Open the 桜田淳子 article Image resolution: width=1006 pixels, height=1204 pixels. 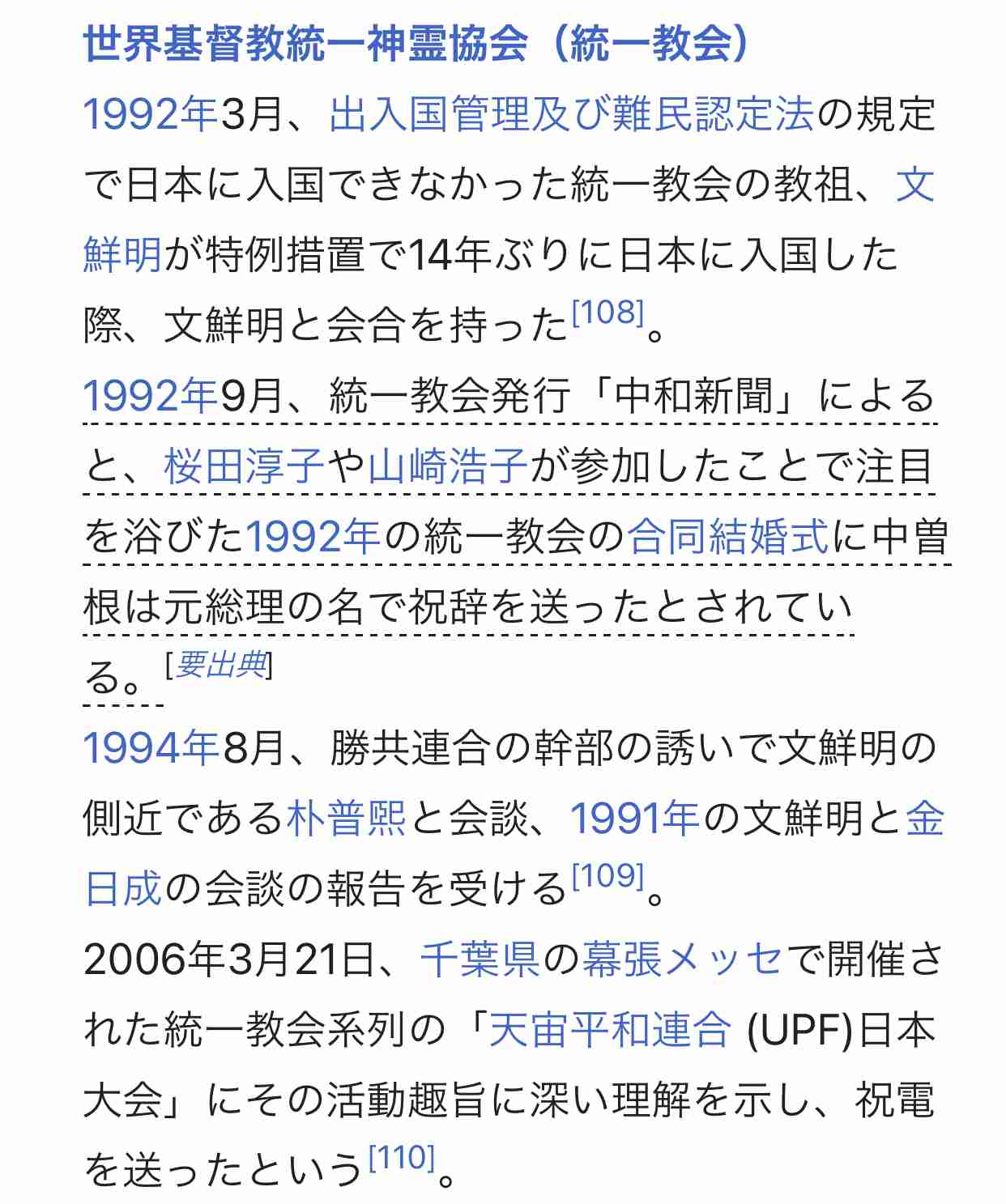(244, 467)
